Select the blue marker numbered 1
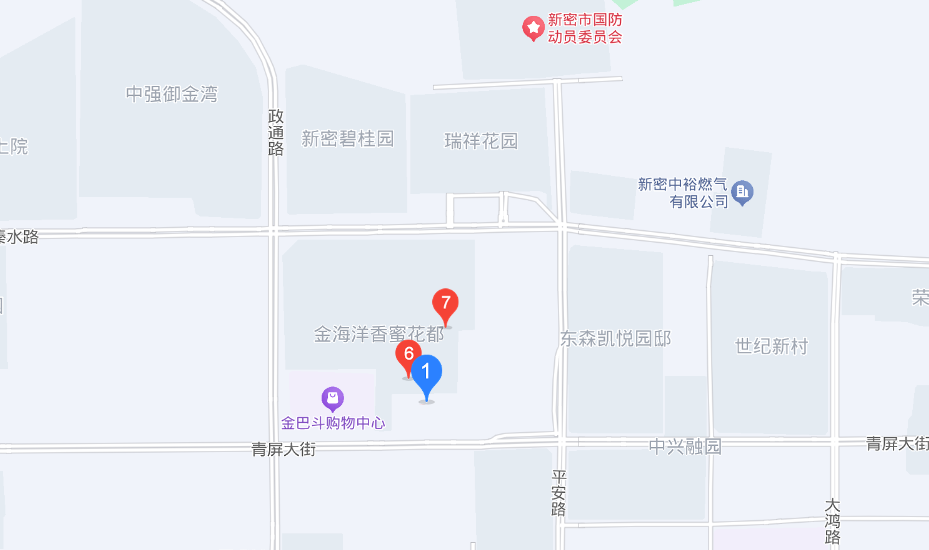Viewport: 929px width, 550px height. click(x=427, y=376)
